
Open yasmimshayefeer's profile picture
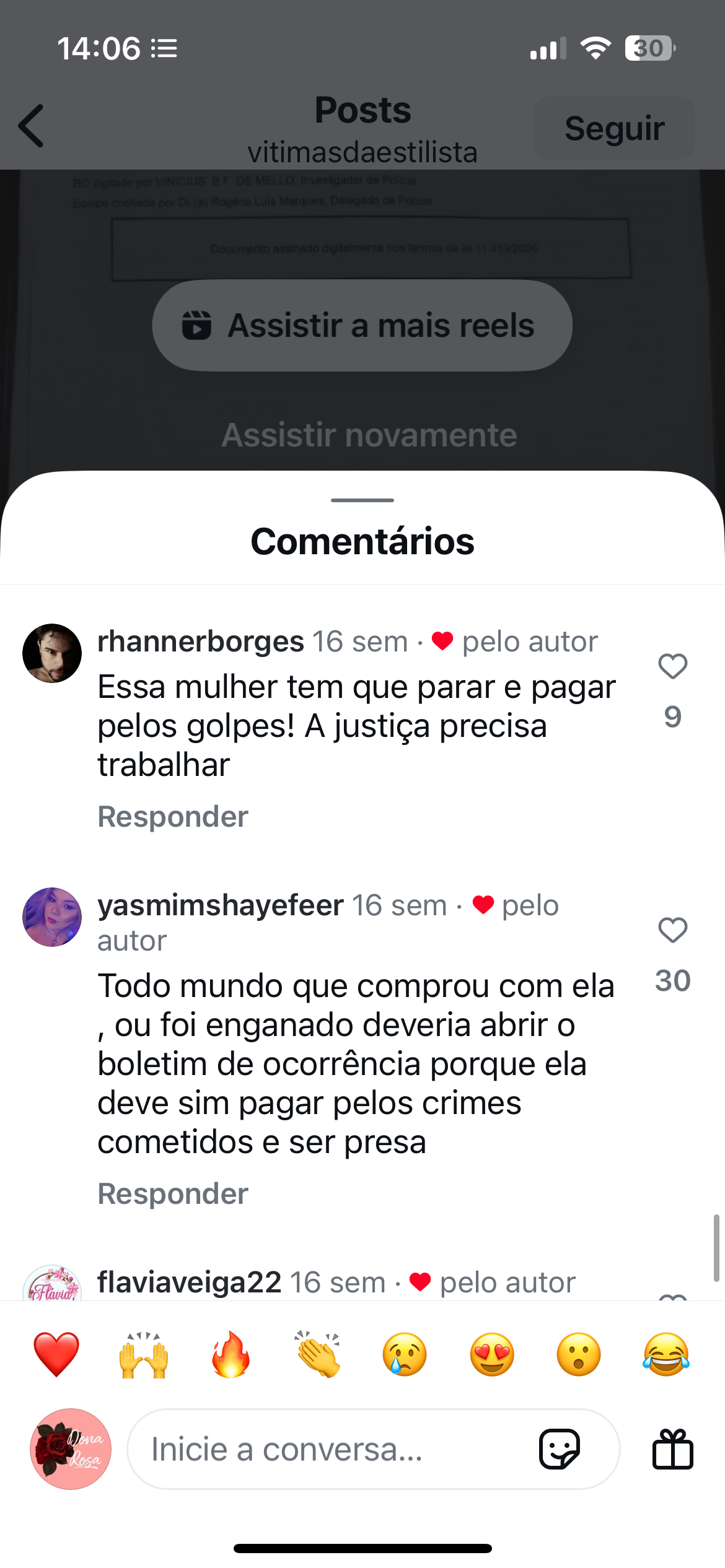coord(52,917)
